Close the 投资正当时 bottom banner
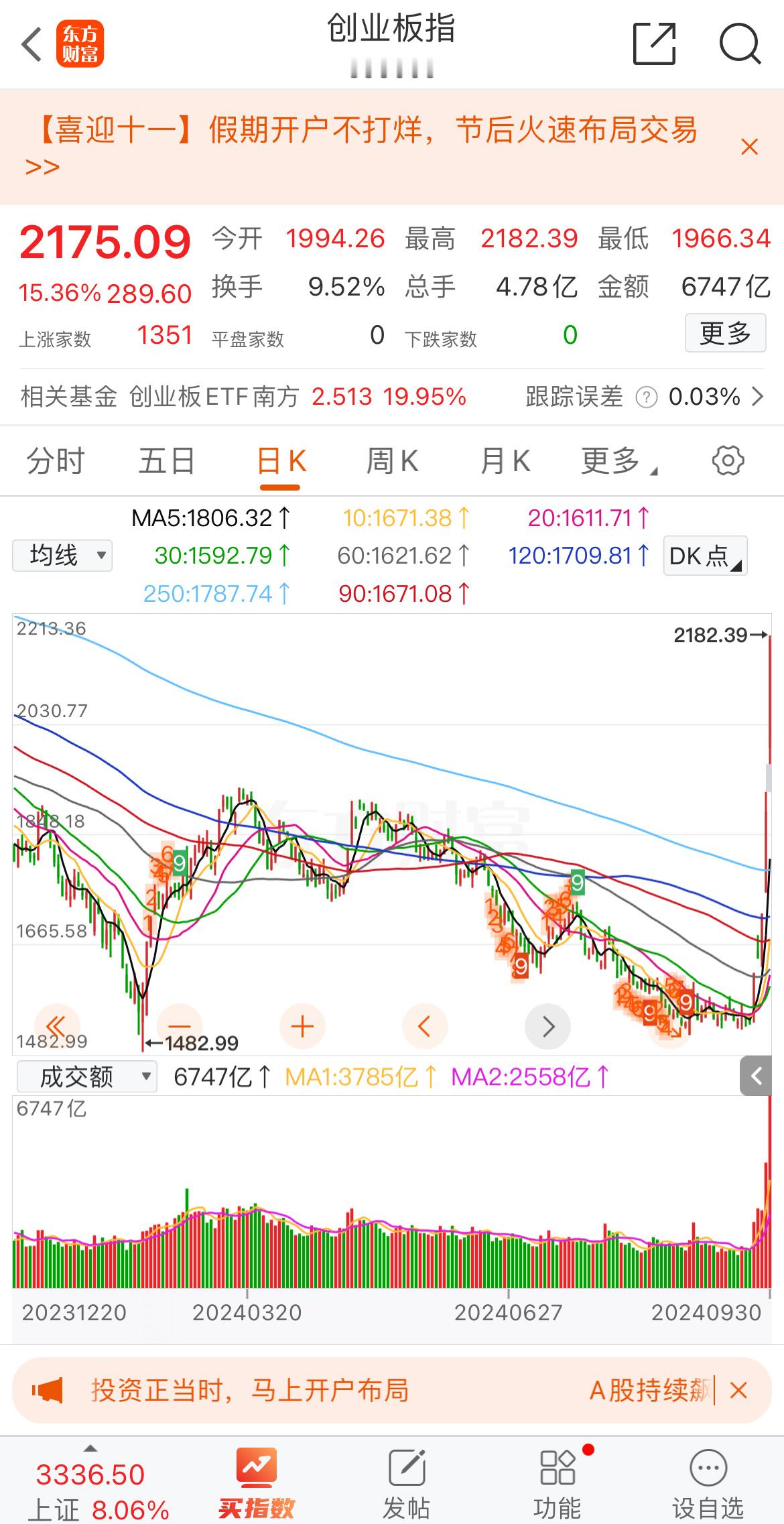Screen dimensions: 784x1524 [x=738, y=1390]
